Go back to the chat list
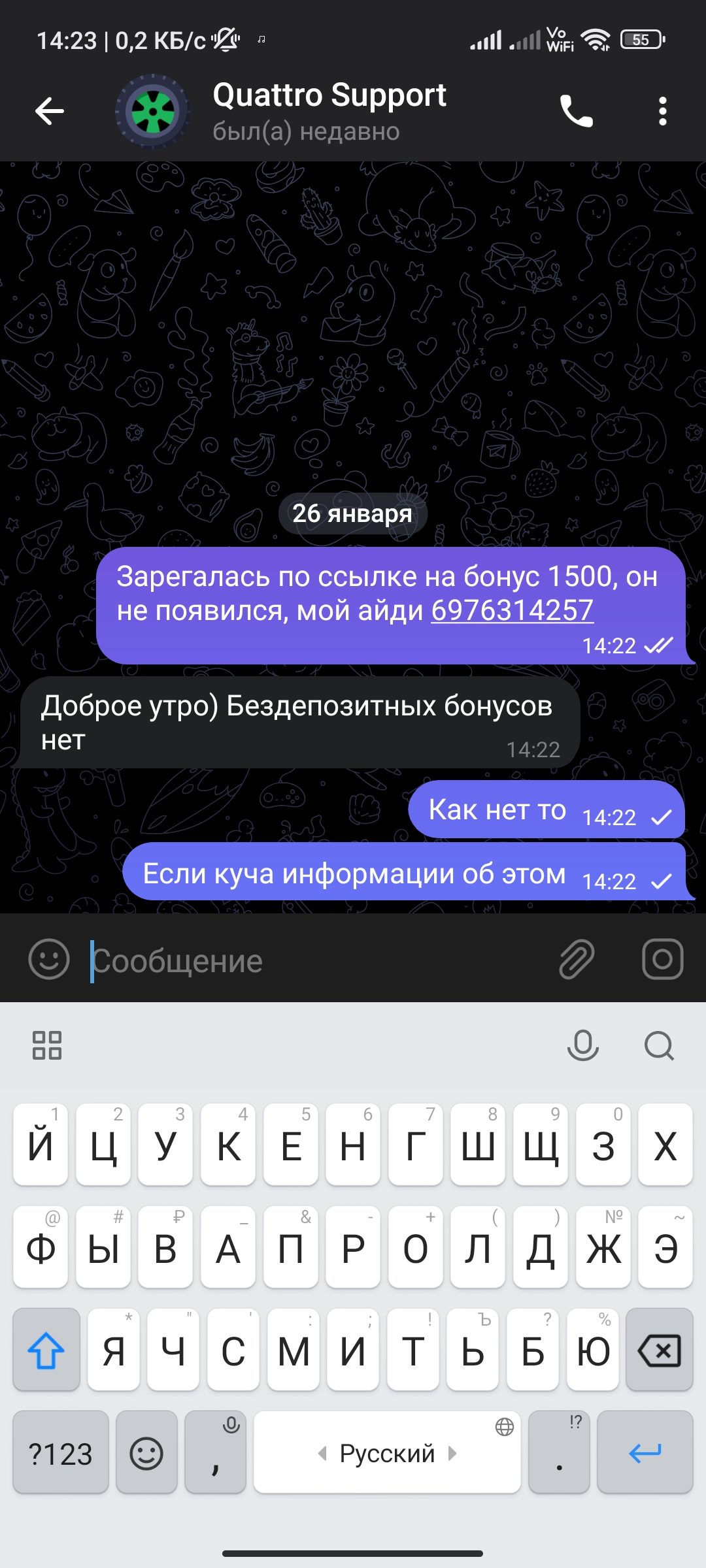Image resolution: width=706 pixels, height=1568 pixels. [50, 111]
